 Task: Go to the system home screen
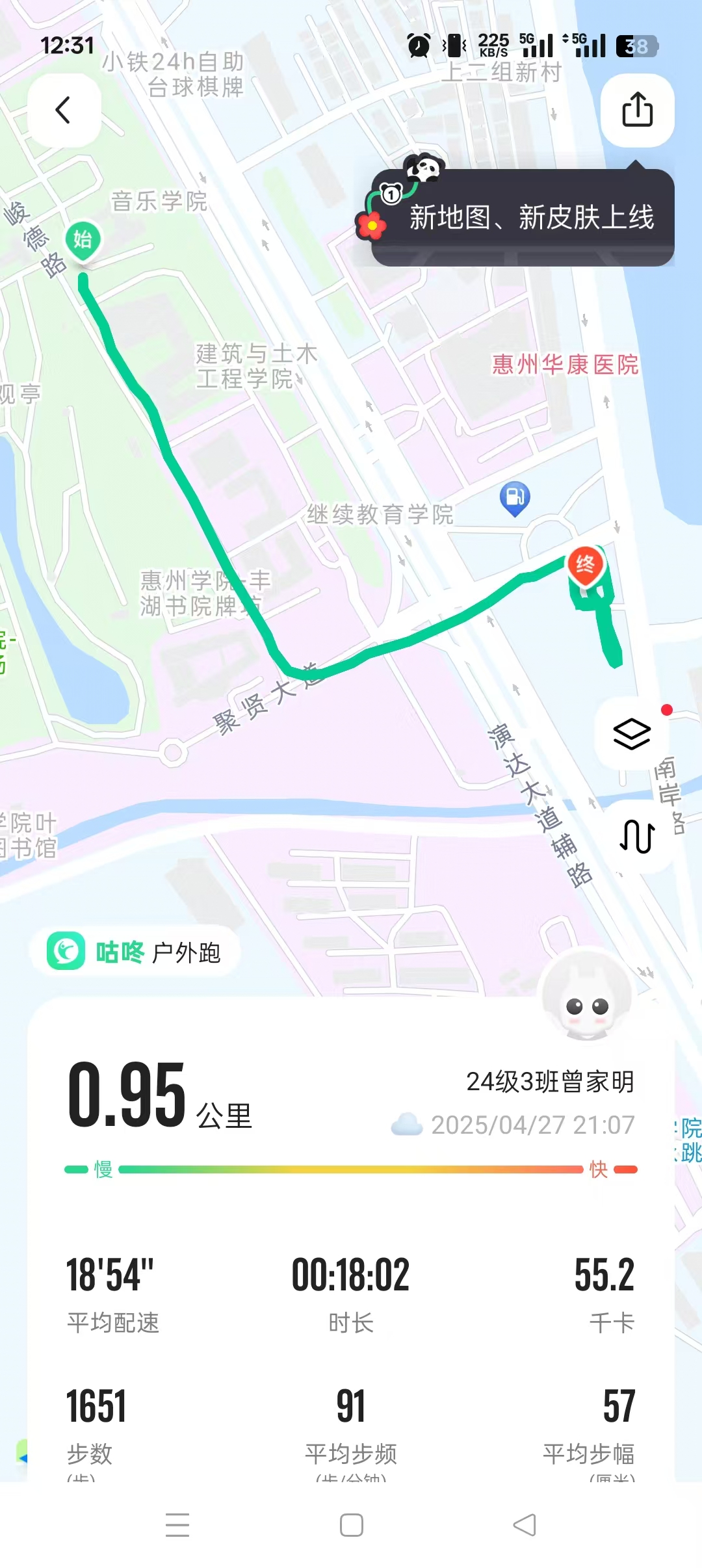(351, 1524)
